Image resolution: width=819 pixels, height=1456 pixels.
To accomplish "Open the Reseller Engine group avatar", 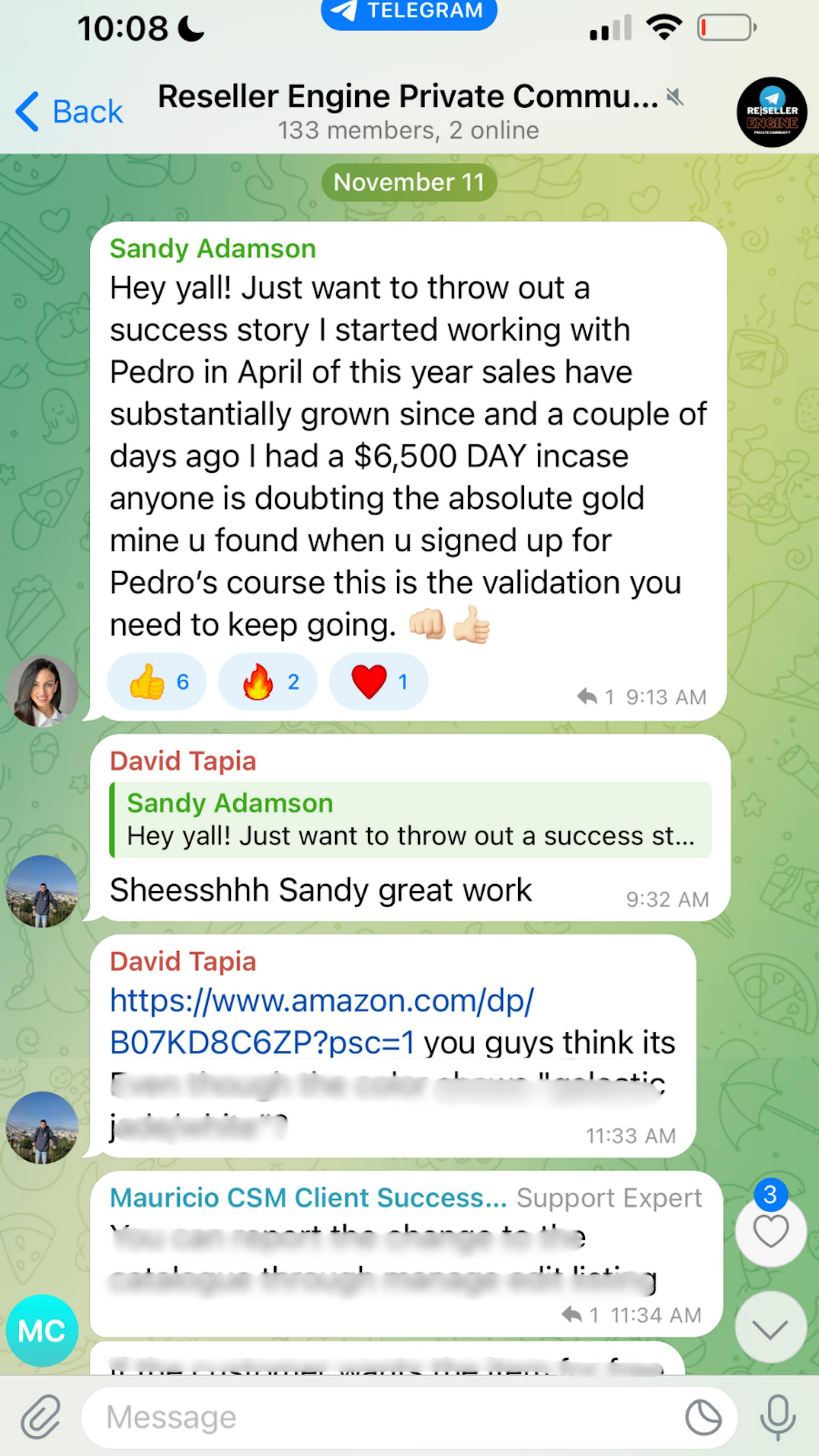I will (x=771, y=112).
